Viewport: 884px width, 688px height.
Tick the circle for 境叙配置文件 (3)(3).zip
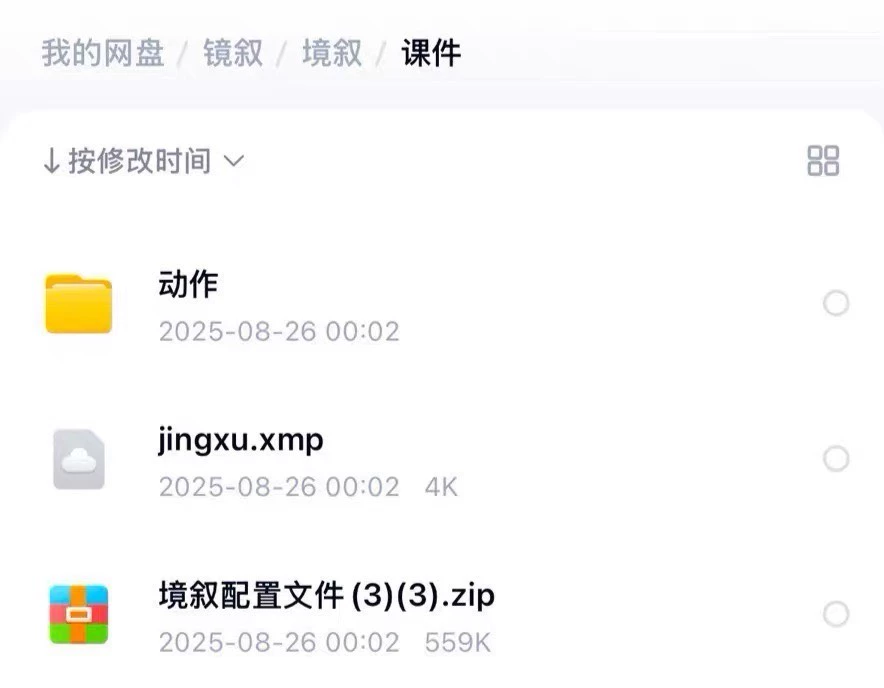[x=836, y=614]
